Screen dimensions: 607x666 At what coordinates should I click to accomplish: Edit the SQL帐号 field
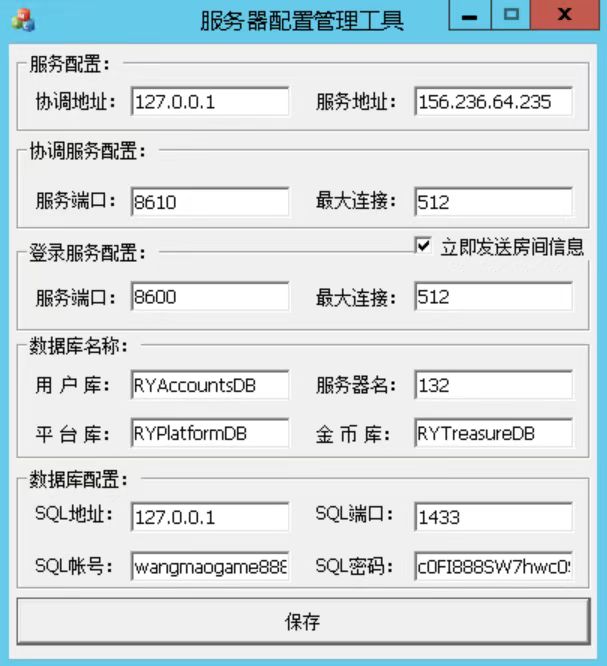[x=209, y=567]
